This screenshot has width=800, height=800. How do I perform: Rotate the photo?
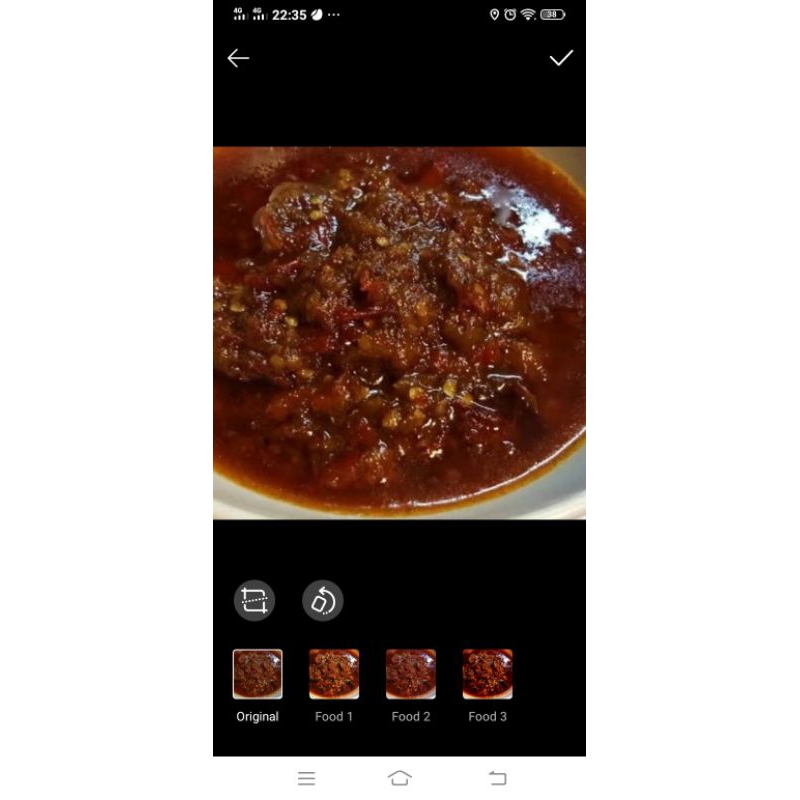coord(323,601)
